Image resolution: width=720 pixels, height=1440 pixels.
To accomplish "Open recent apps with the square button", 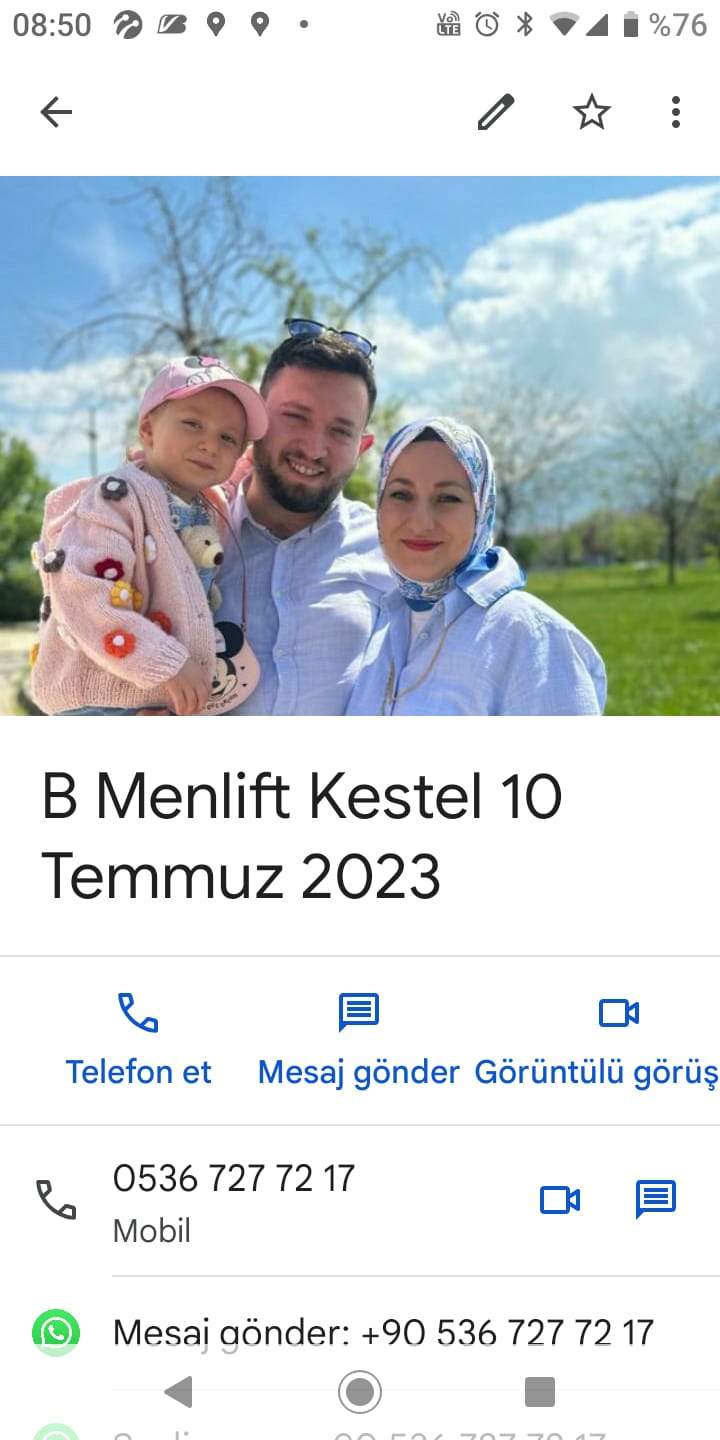I will (540, 1391).
